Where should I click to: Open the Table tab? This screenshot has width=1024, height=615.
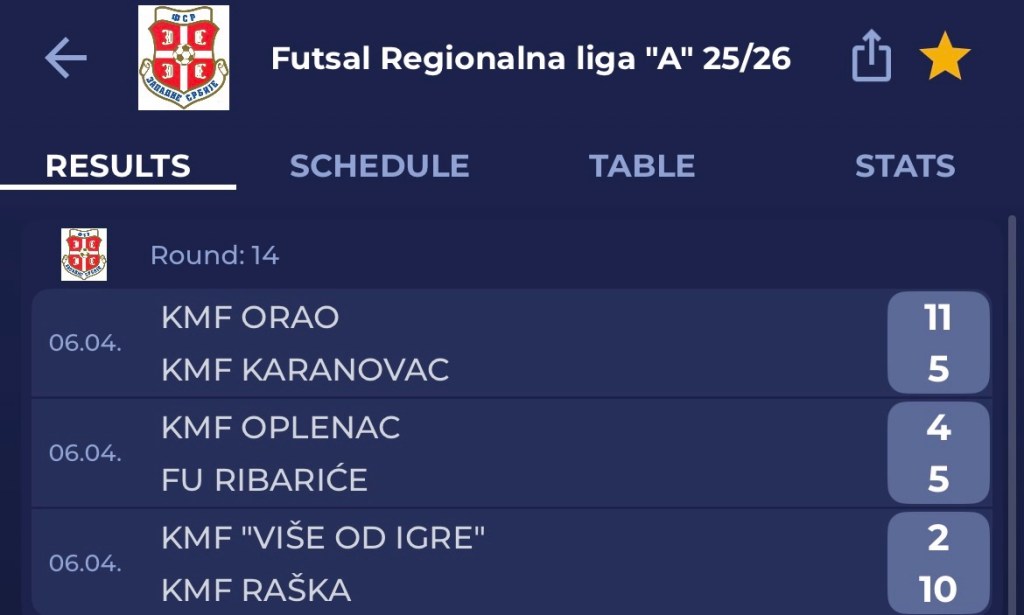tap(641, 166)
